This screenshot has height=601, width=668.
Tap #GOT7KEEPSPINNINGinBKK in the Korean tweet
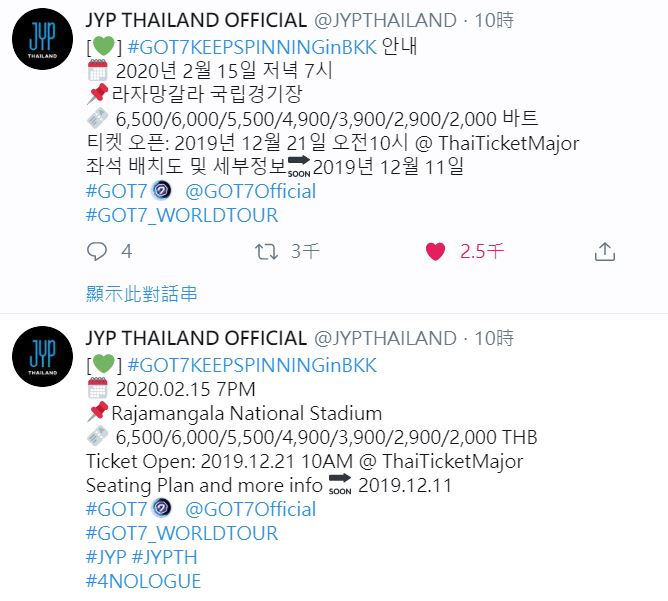(x=252, y=47)
